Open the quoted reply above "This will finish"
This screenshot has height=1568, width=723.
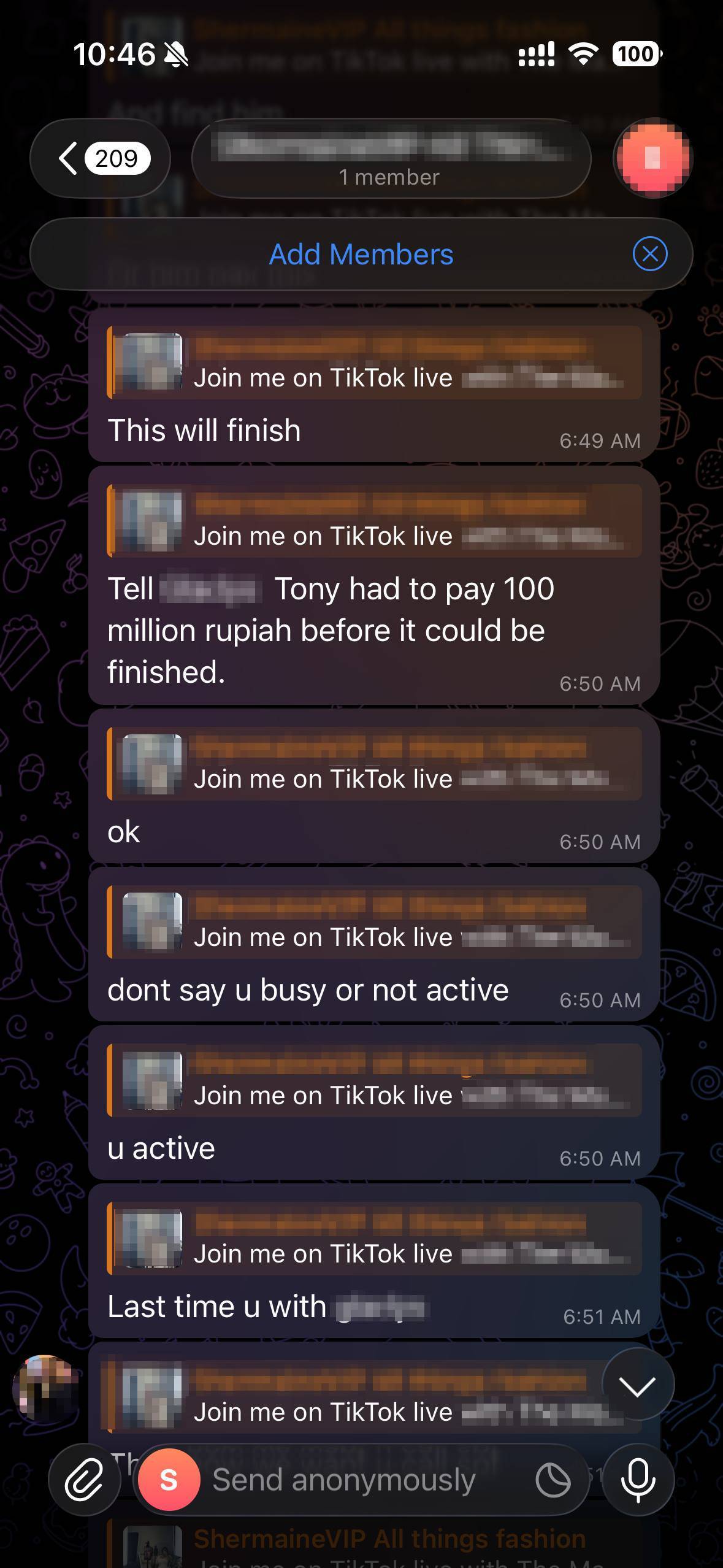[x=374, y=363]
